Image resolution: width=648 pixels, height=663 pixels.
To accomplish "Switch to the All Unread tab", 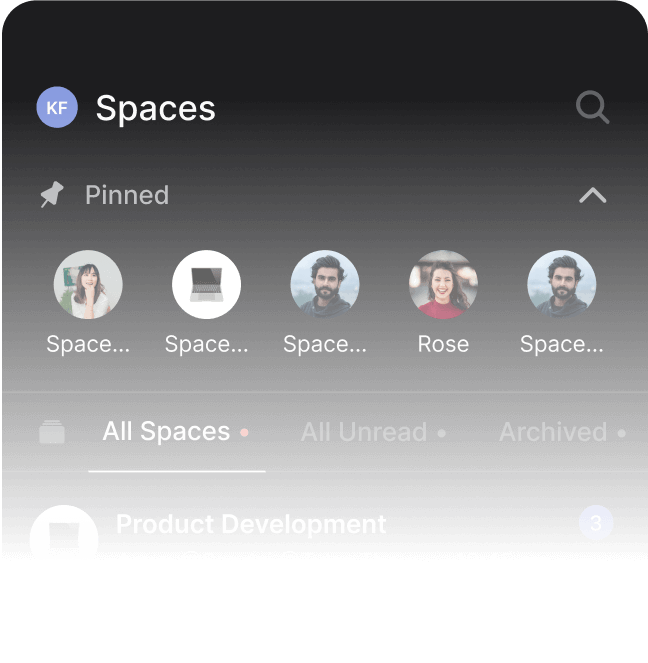I will 364,432.
